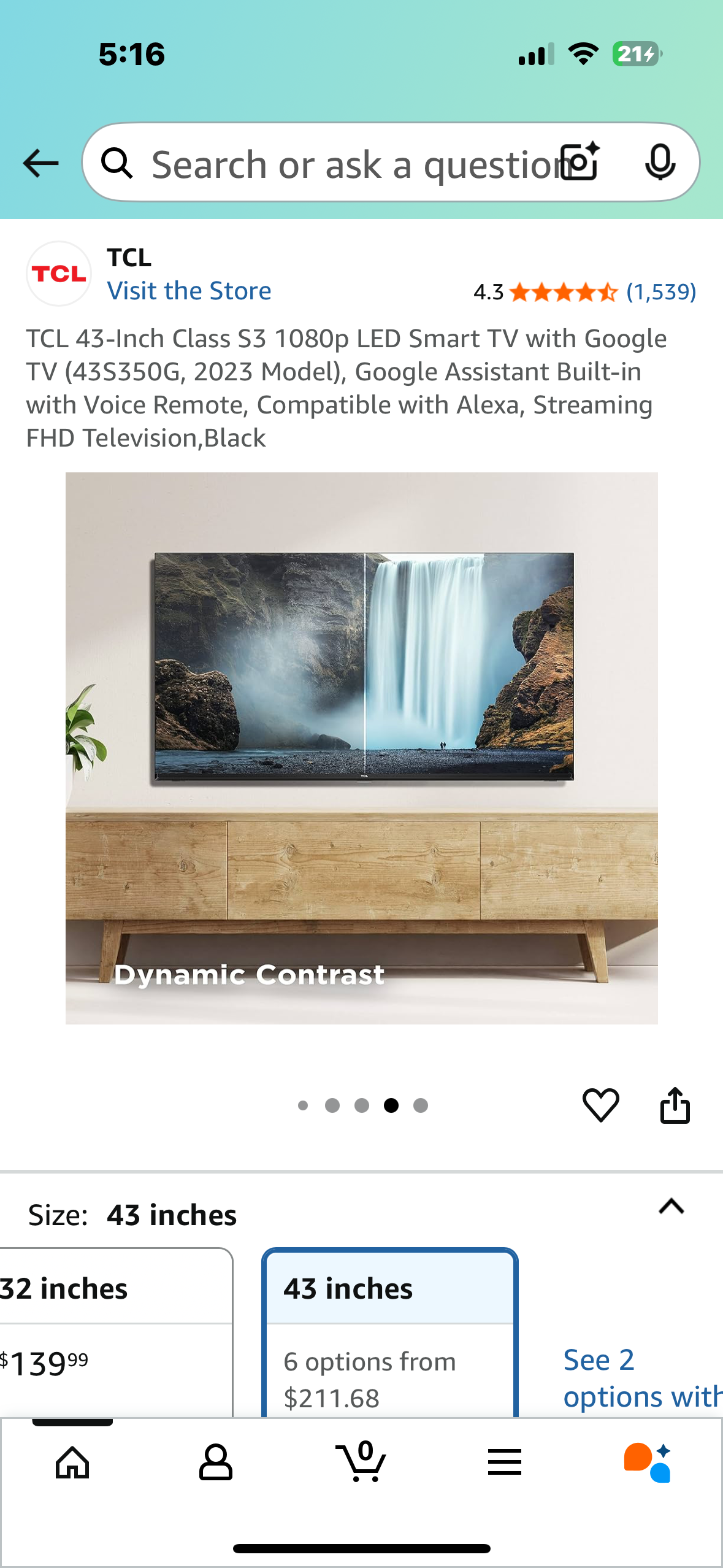Open the hamburger menu tab
Image resolution: width=723 pixels, height=1568 pixels.
(504, 1462)
